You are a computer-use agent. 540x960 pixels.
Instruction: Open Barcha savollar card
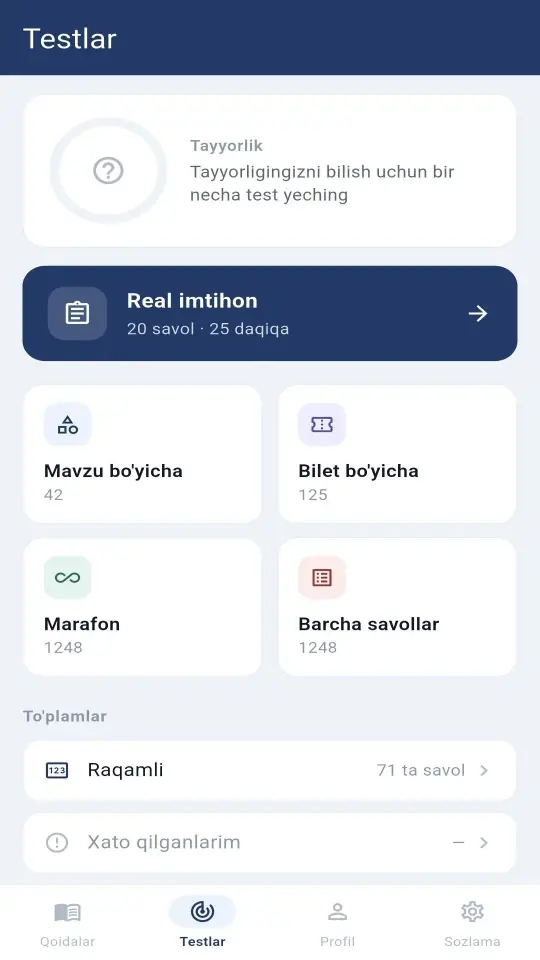point(397,607)
